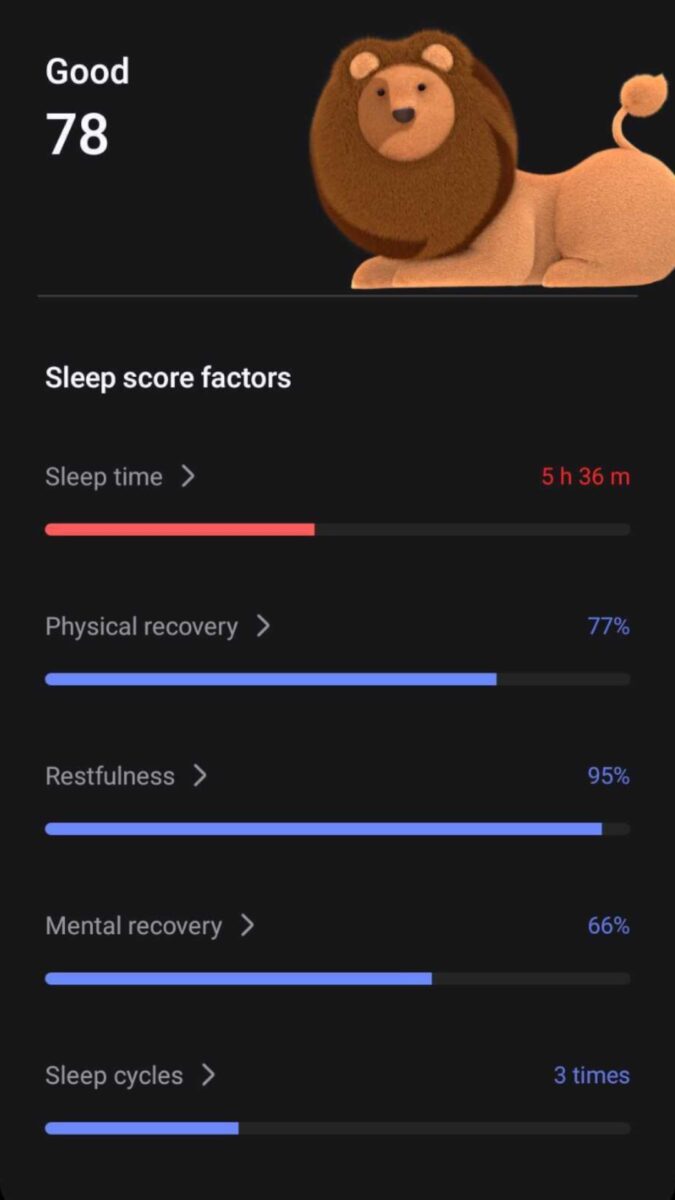Expand the Physical recovery factor
The width and height of the screenshot is (675, 1200).
click(x=157, y=627)
